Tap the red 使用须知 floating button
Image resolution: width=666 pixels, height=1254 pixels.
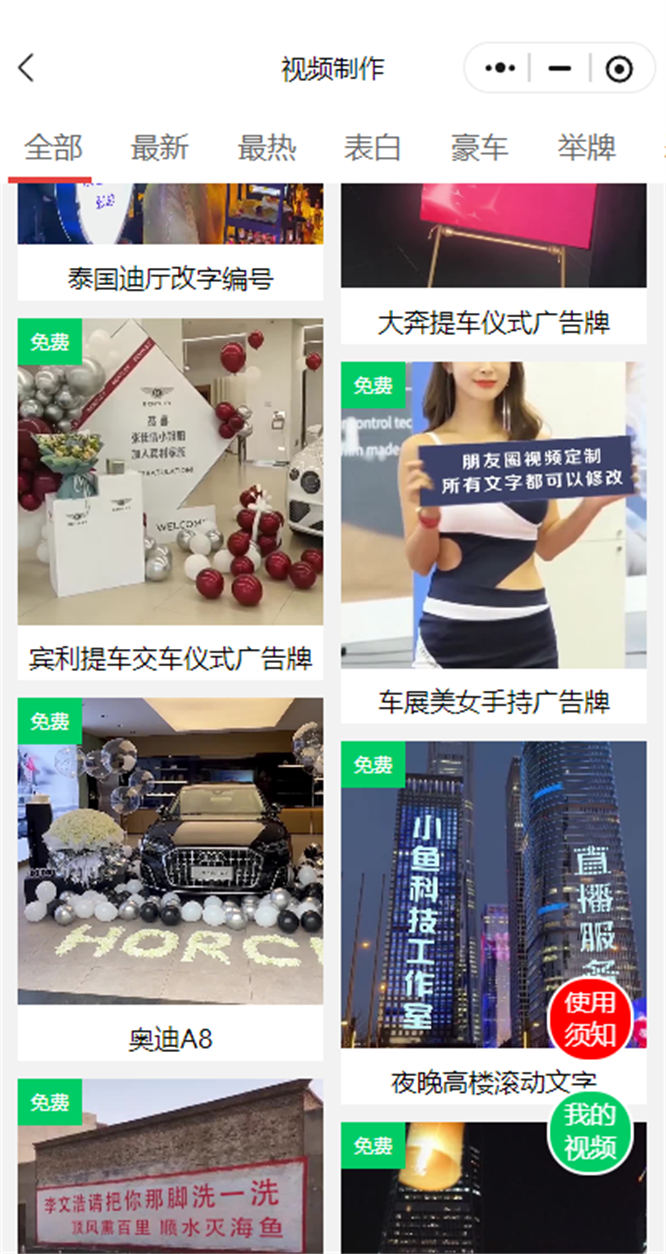[590, 1019]
